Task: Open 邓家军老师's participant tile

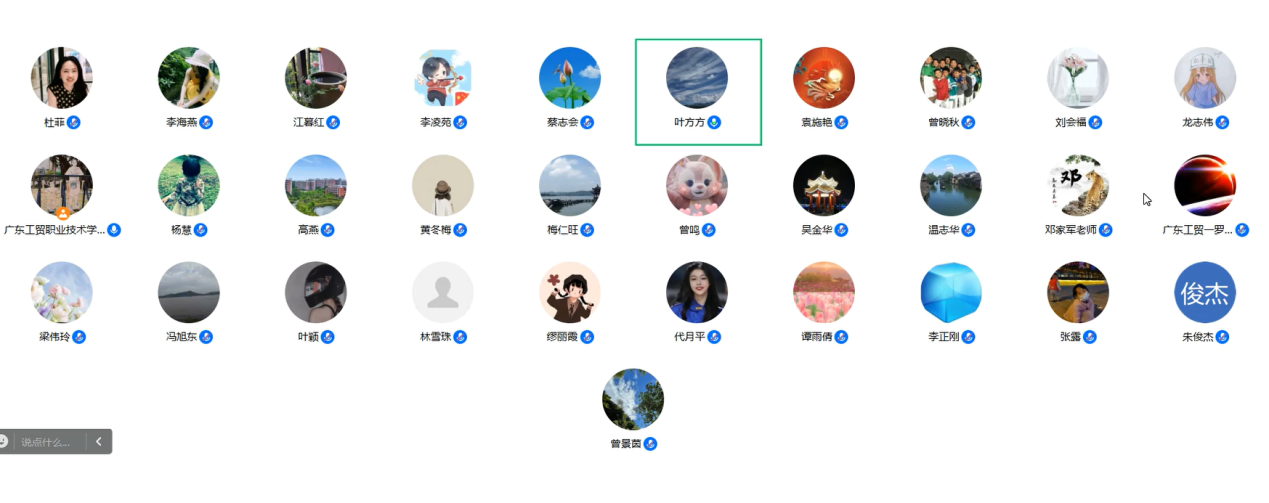Action: click(1078, 185)
